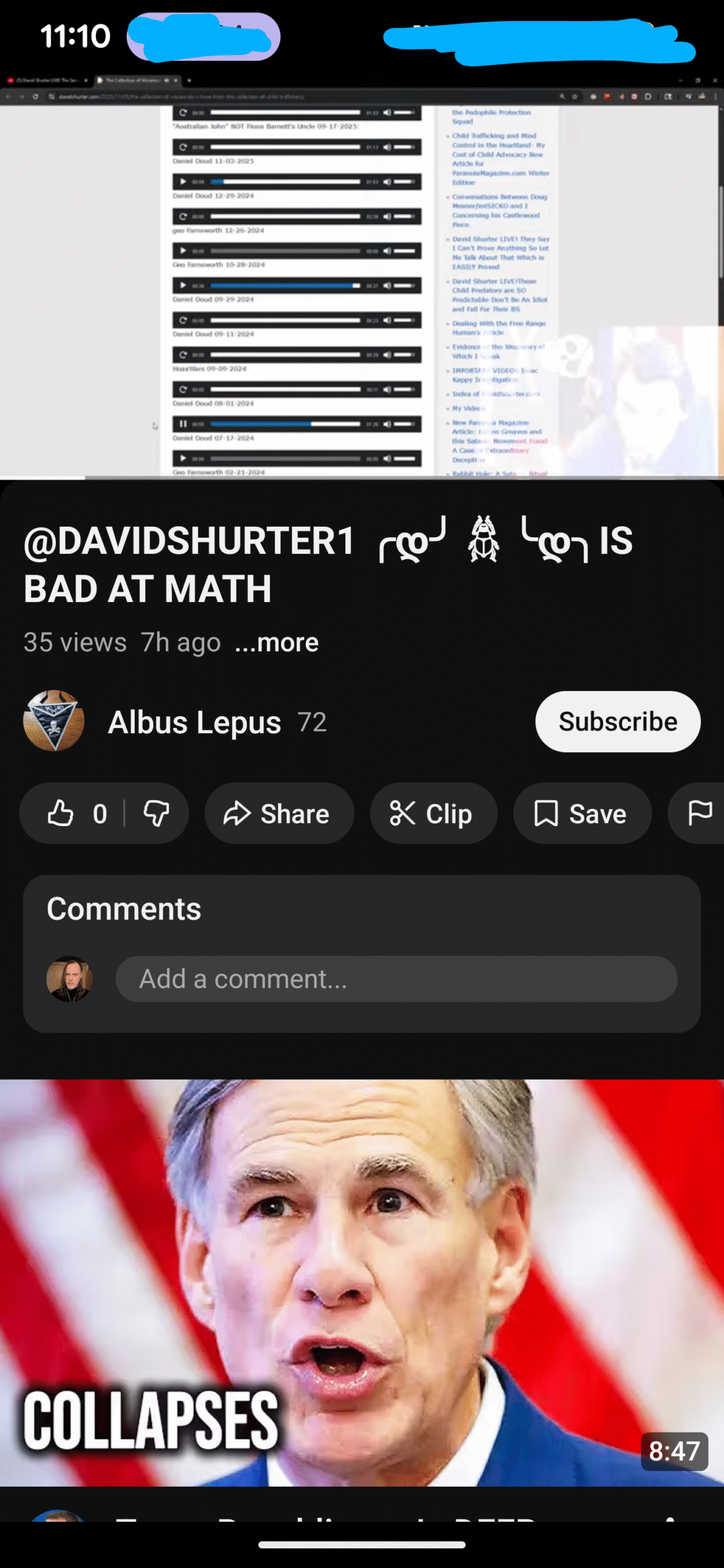Tap the Add a comment field
Screen dimensions: 724x1568
pos(396,979)
